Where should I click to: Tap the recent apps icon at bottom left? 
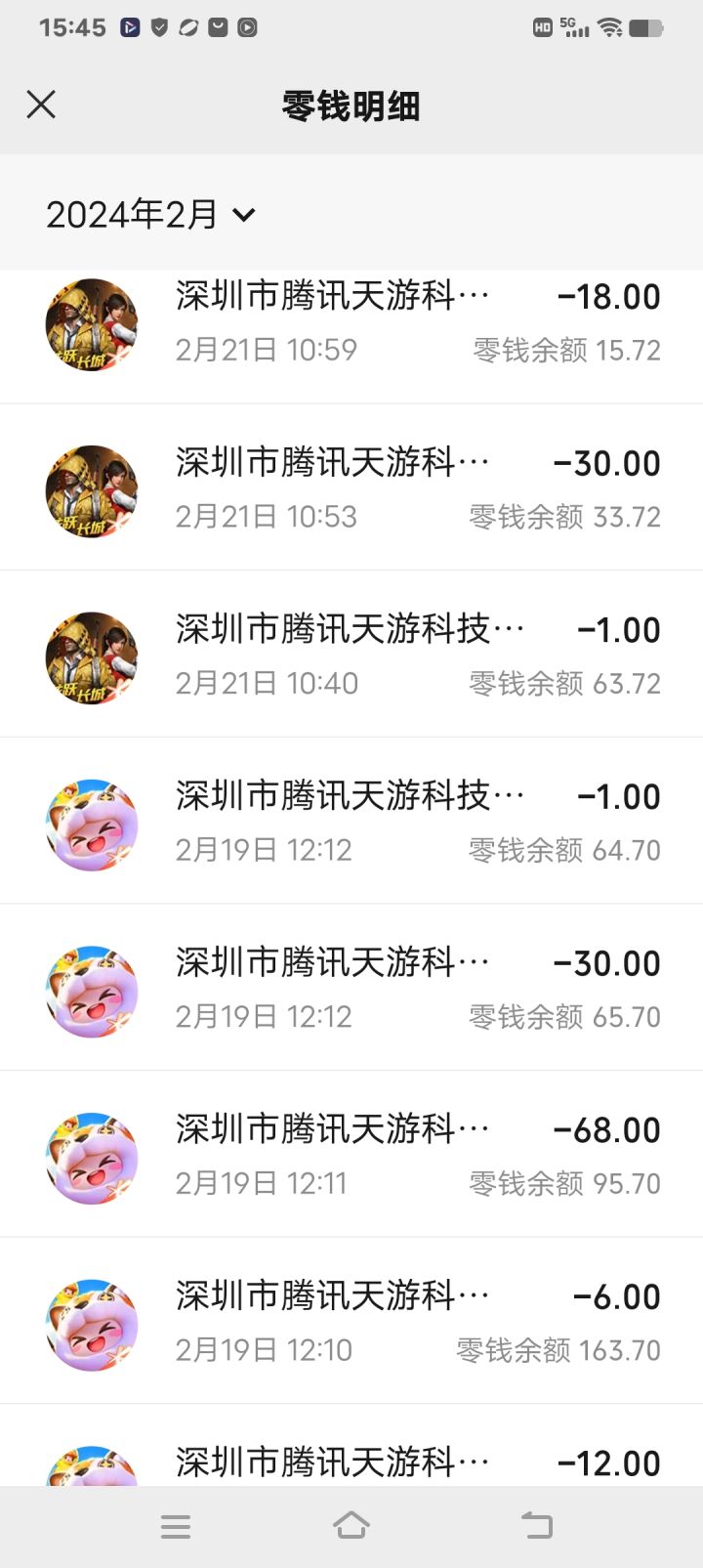click(176, 1524)
